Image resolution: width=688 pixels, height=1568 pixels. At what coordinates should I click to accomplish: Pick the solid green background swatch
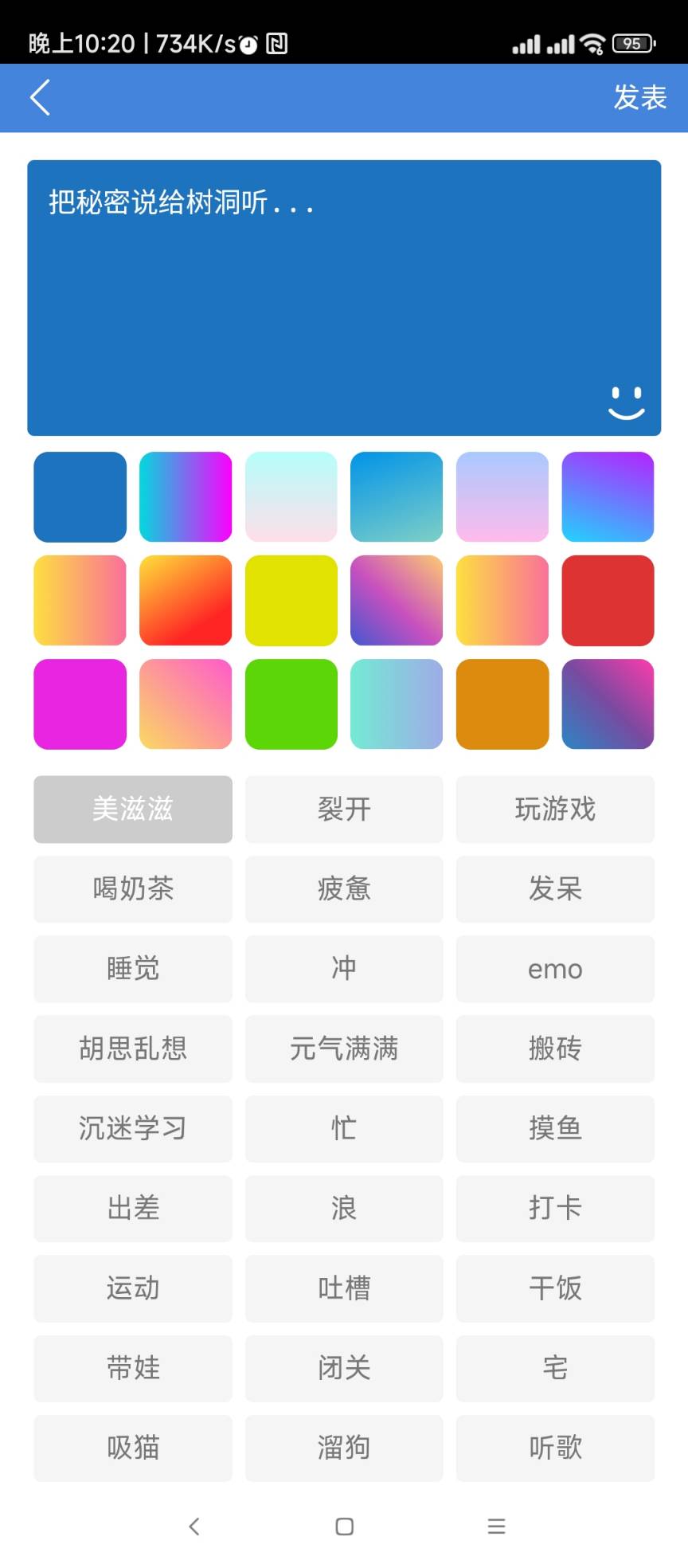[x=291, y=704]
